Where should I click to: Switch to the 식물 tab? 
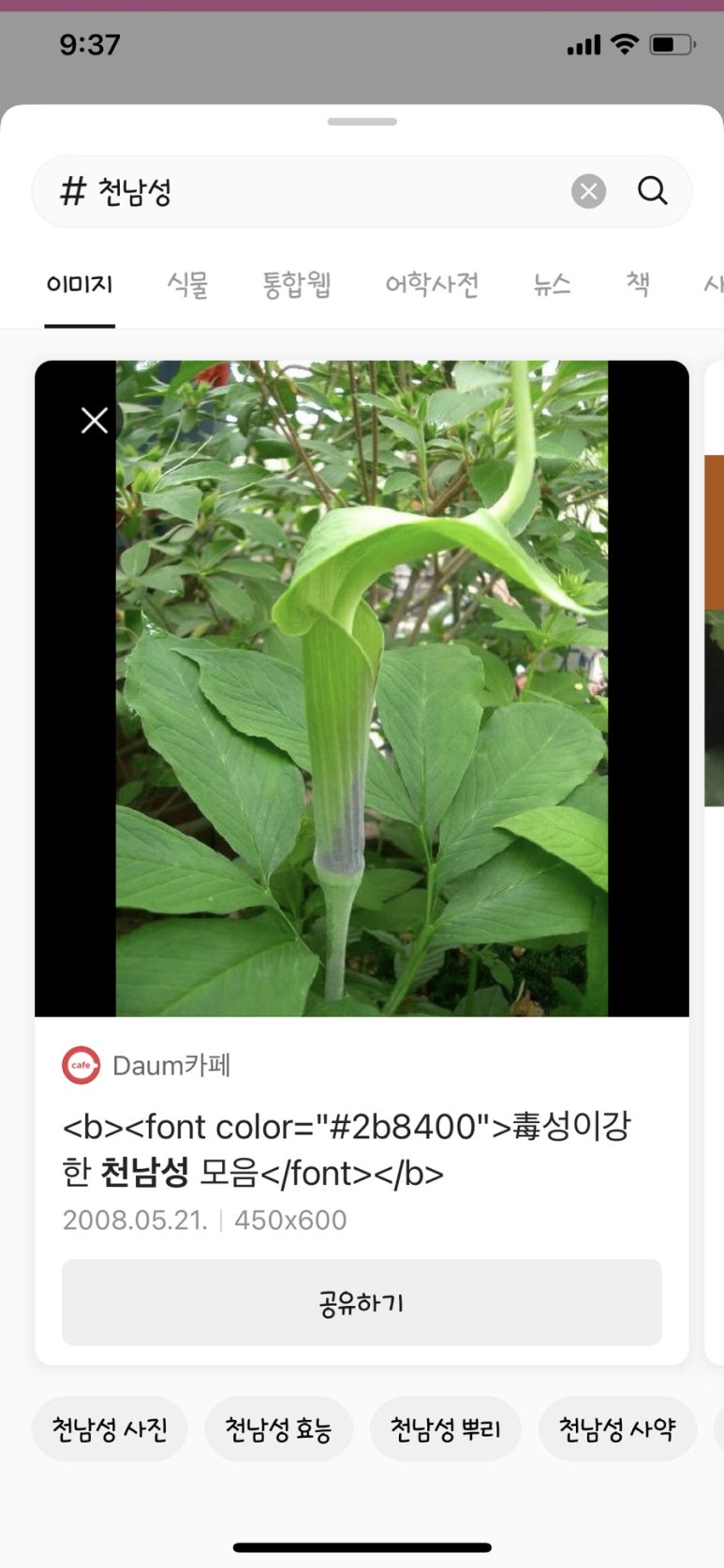click(187, 285)
